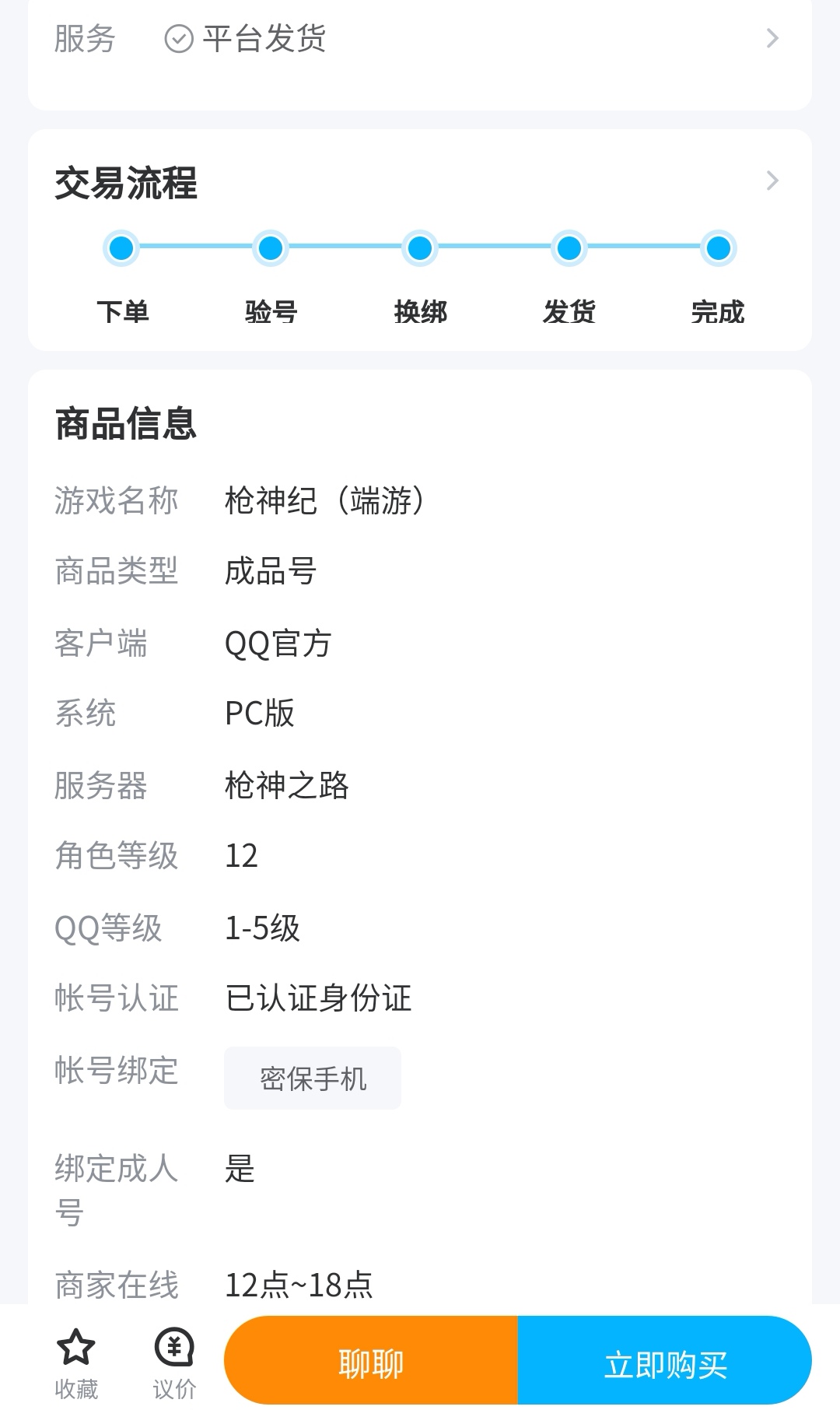Expand the 交易流程 details
Screen dimensions: 840x1410
coord(772,181)
